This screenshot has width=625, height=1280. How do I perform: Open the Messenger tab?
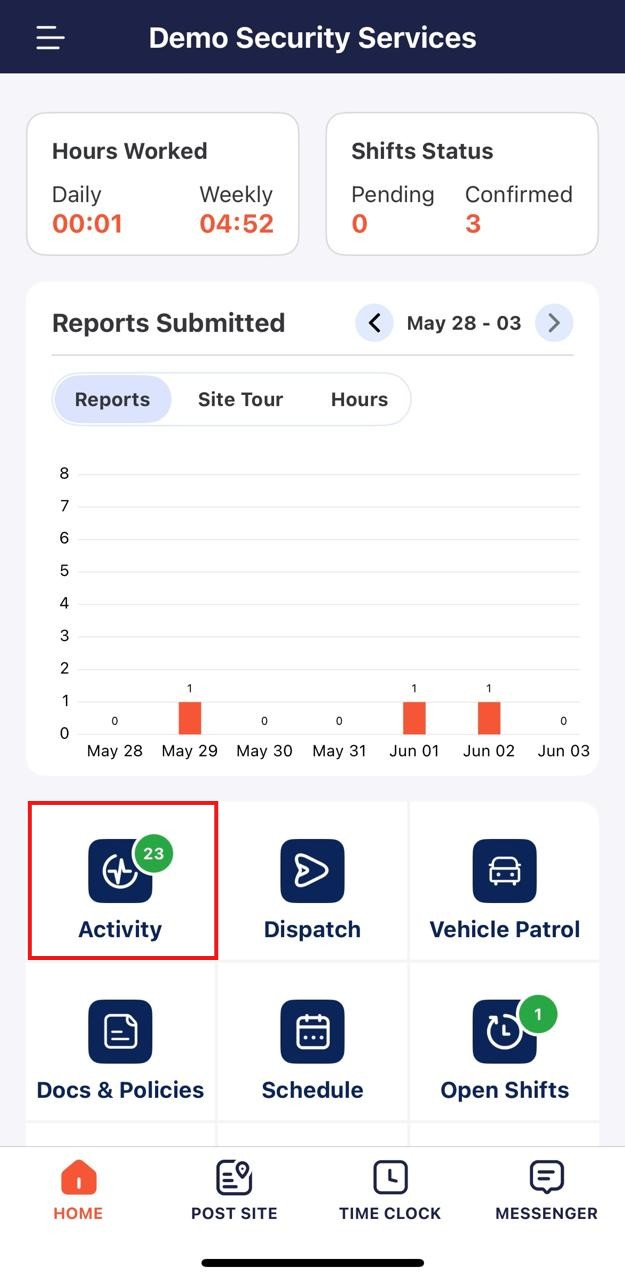(546, 1192)
